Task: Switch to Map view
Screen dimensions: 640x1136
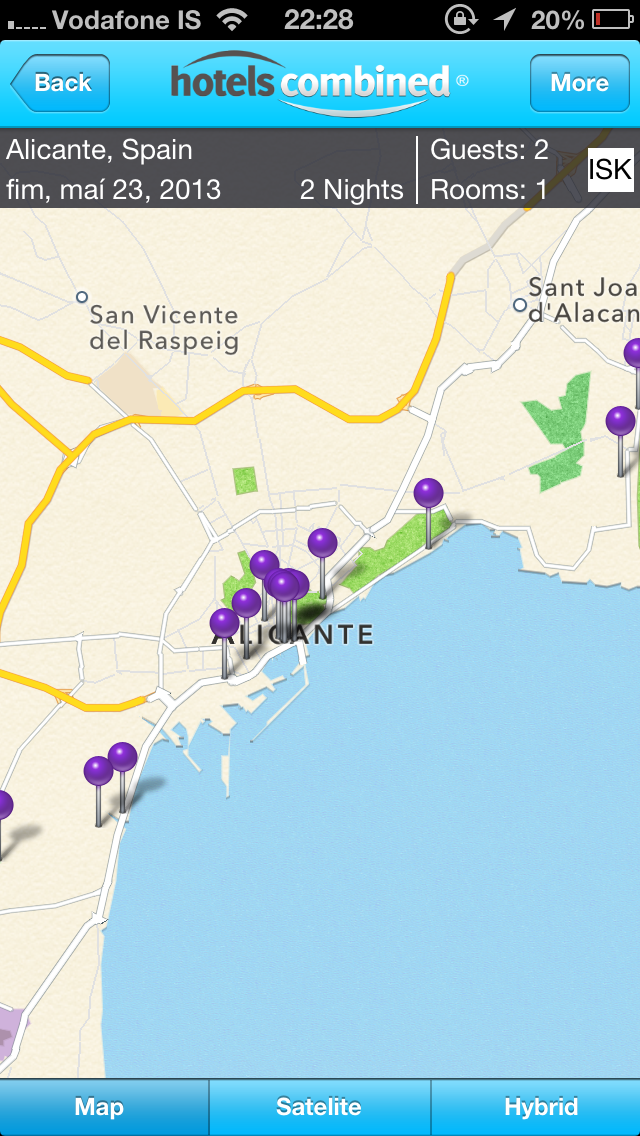Action: click(100, 1107)
